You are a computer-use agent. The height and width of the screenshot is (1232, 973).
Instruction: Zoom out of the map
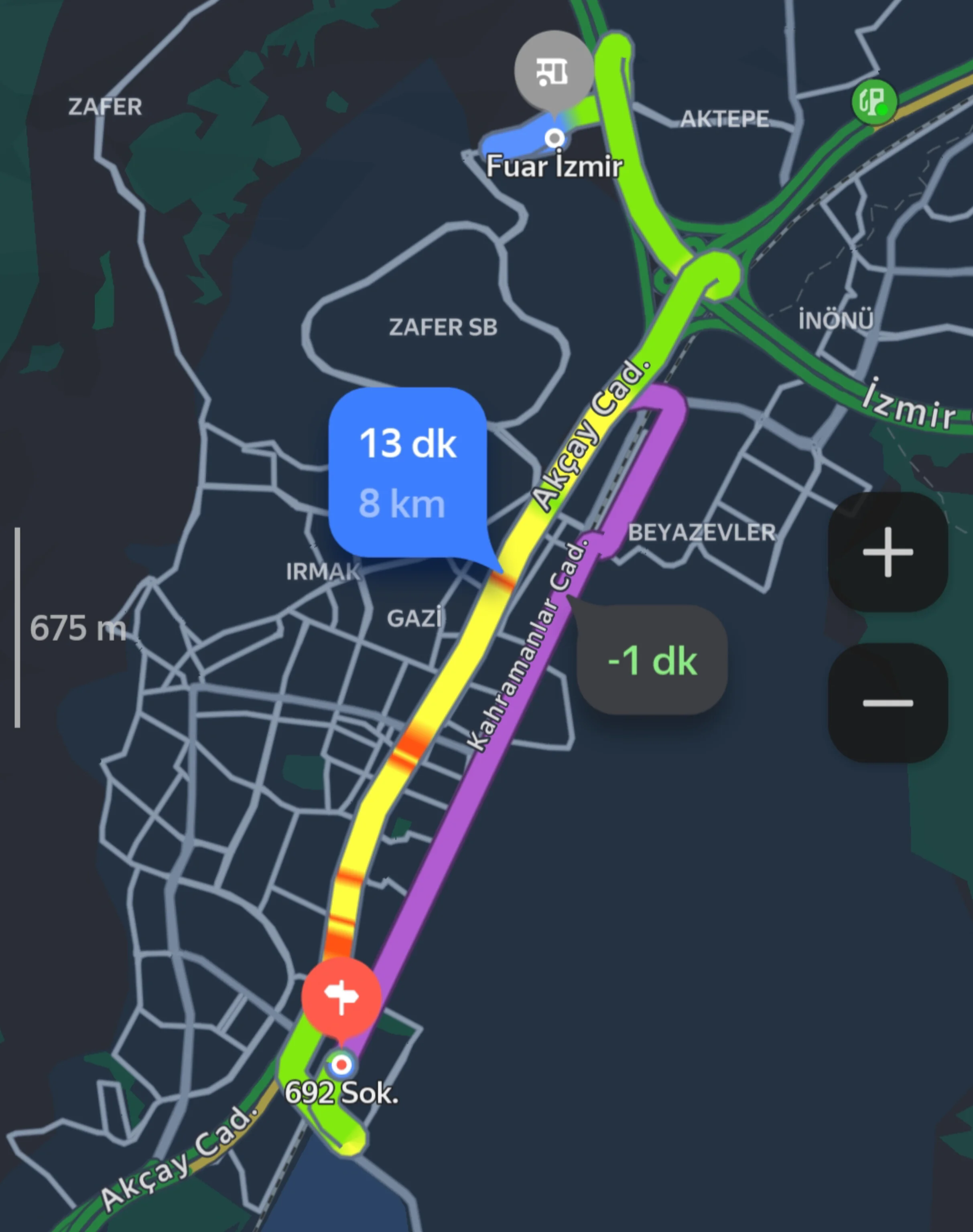point(888,703)
